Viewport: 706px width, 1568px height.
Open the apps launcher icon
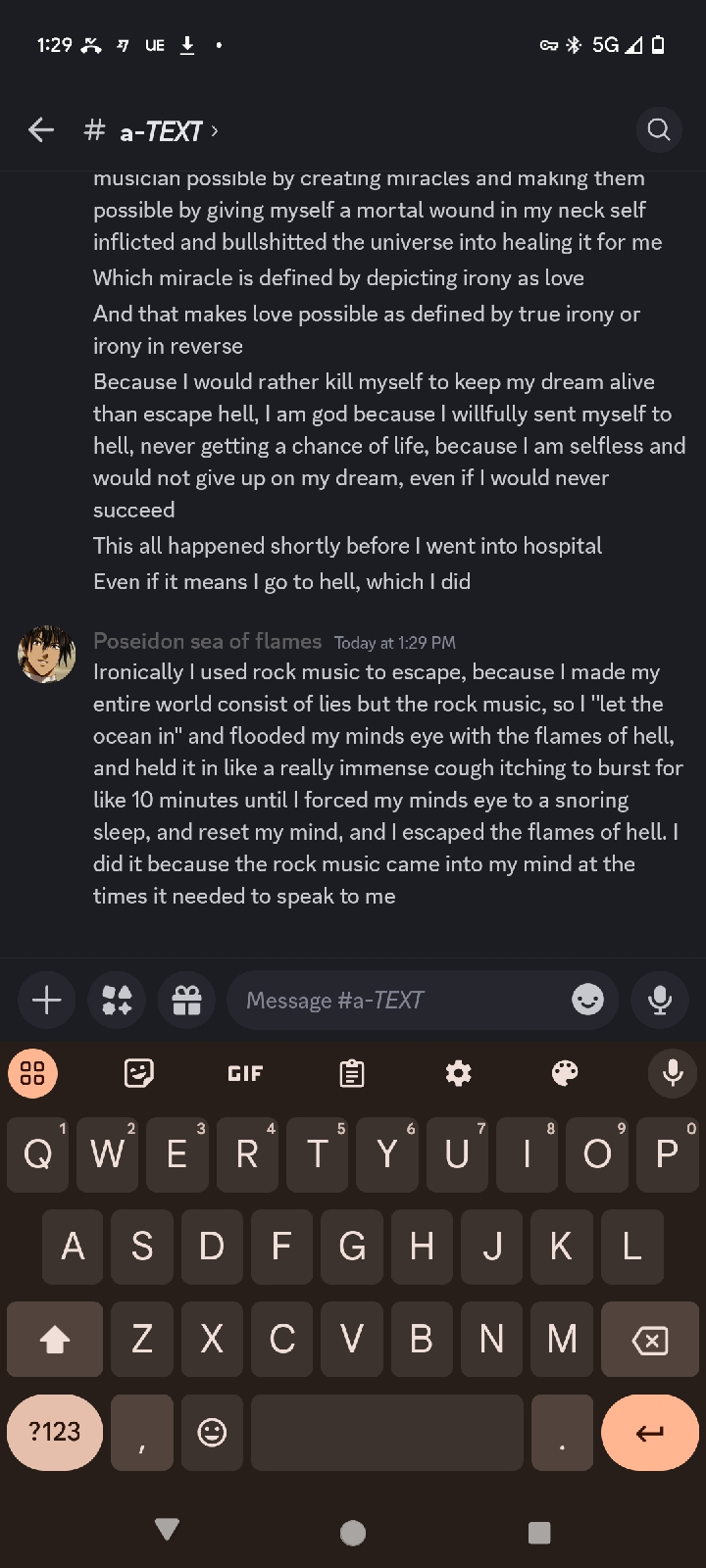coord(117,1000)
